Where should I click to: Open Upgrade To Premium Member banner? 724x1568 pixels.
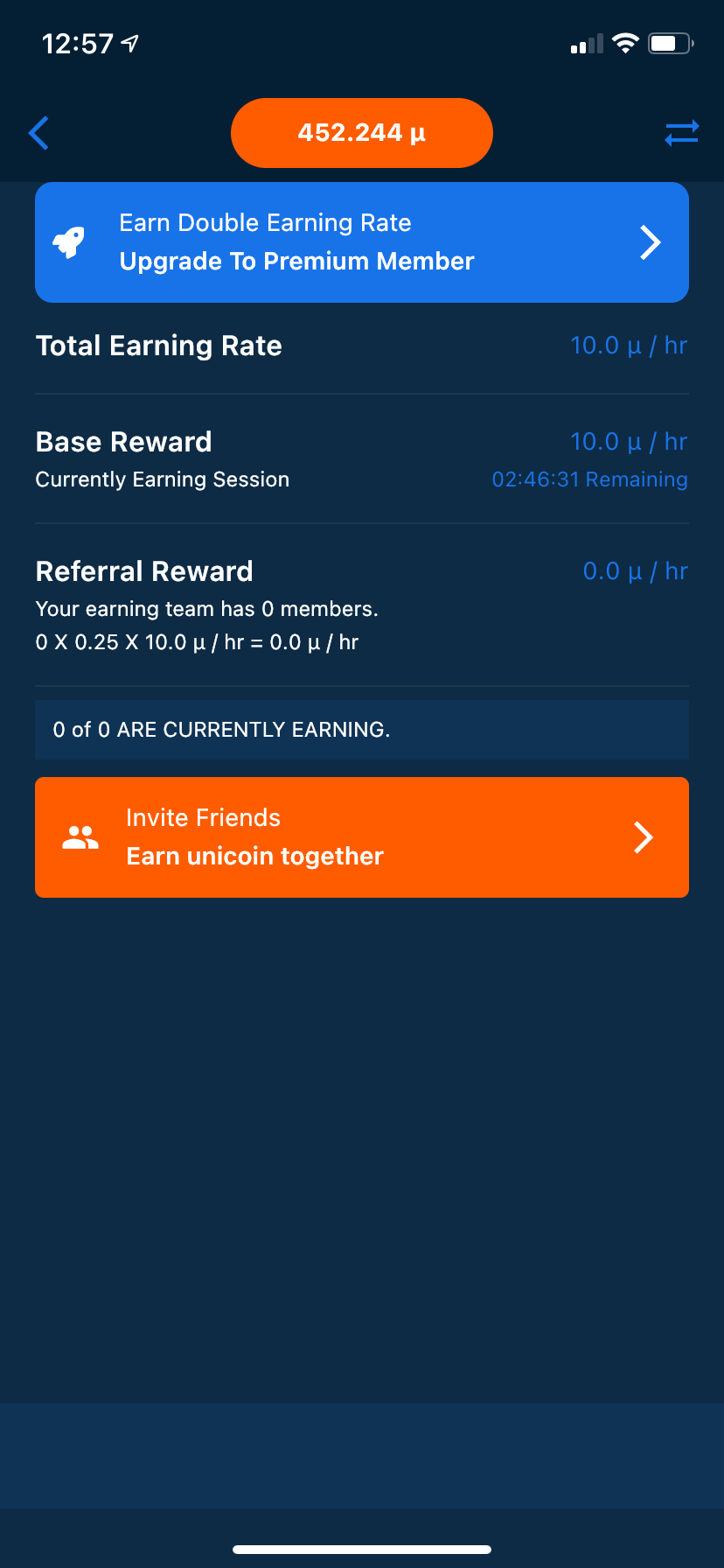pyautogui.click(x=362, y=242)
